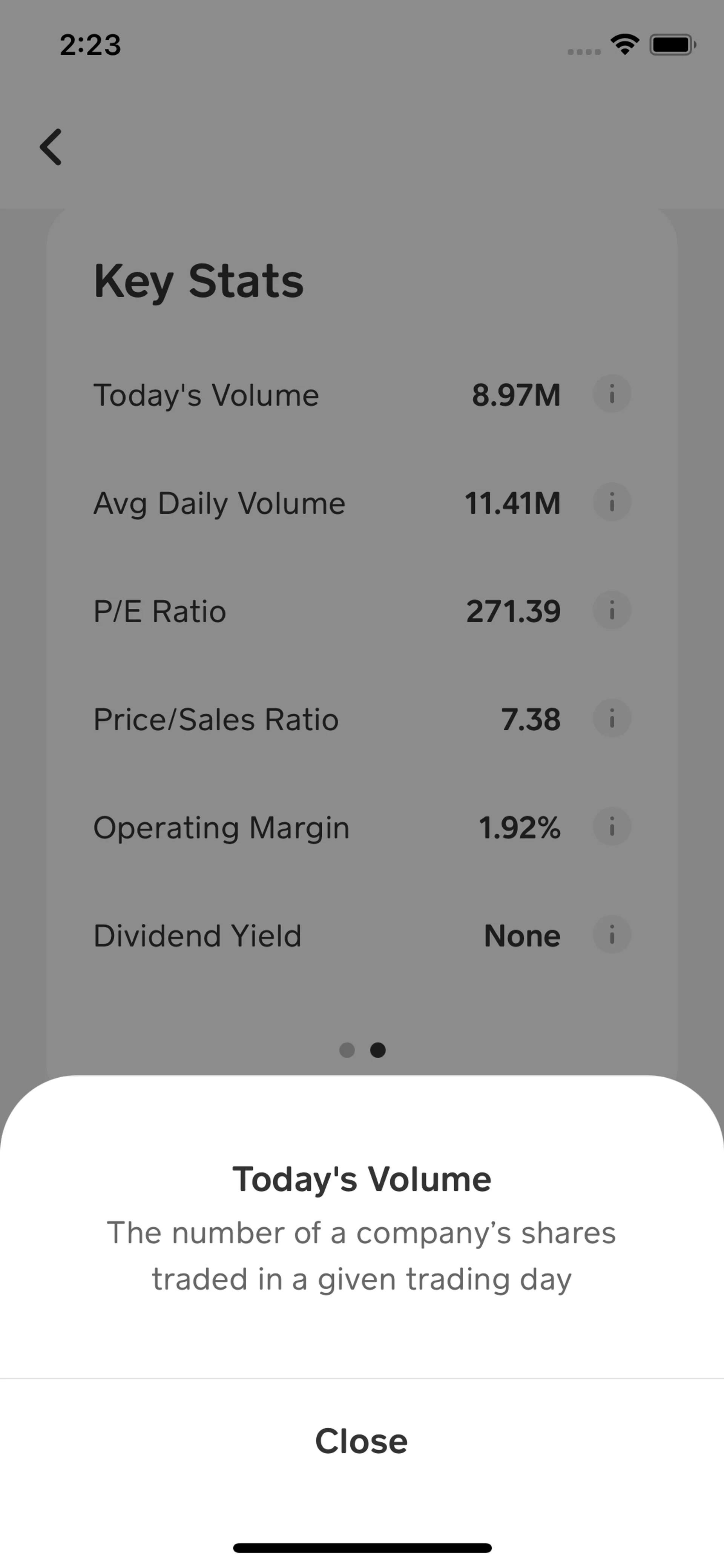Image resolution: width=724 pixels, height=1568 pixels.
Task: Open info icon for Avg Daily Volume
Action: tap(612, 502)
